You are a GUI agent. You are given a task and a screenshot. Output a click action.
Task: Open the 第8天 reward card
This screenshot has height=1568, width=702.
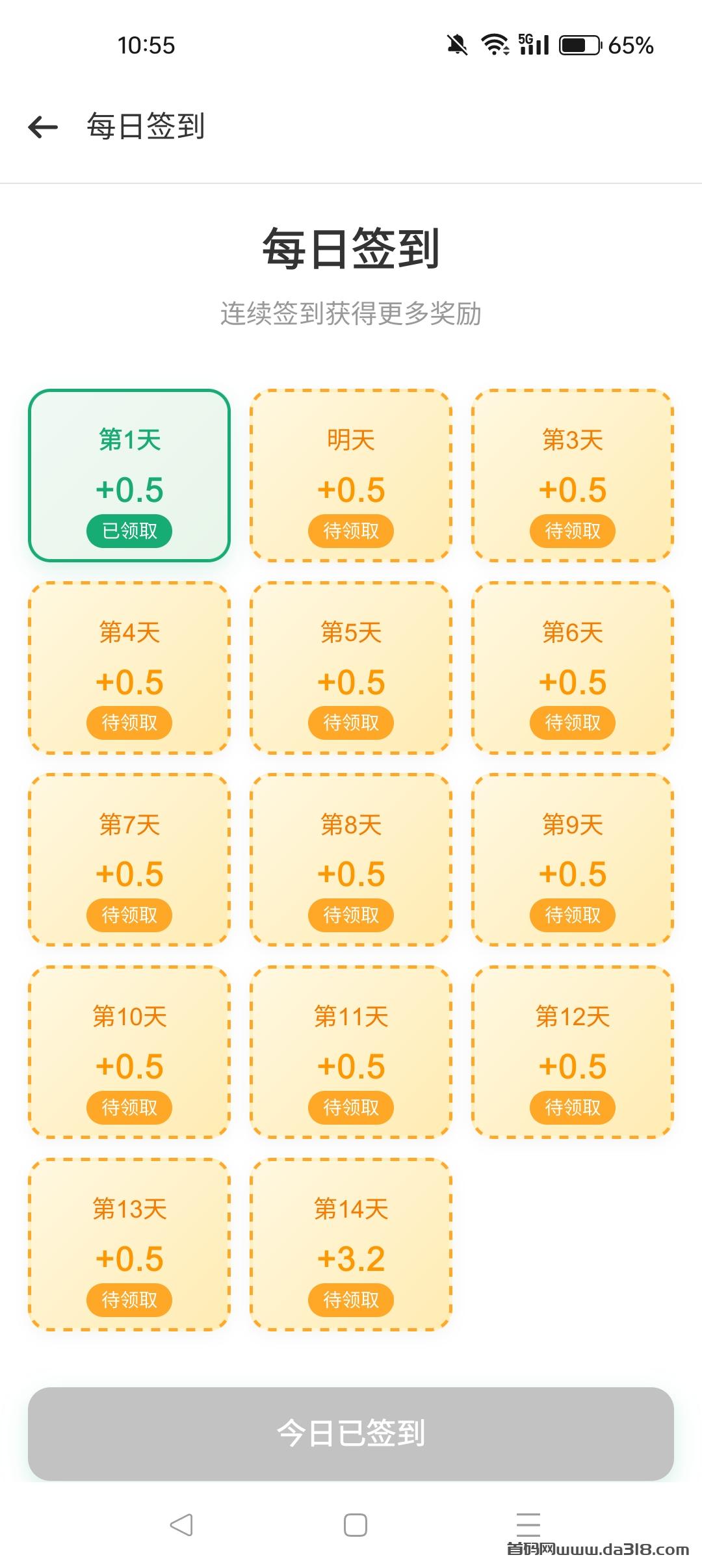tap(351, 859)
